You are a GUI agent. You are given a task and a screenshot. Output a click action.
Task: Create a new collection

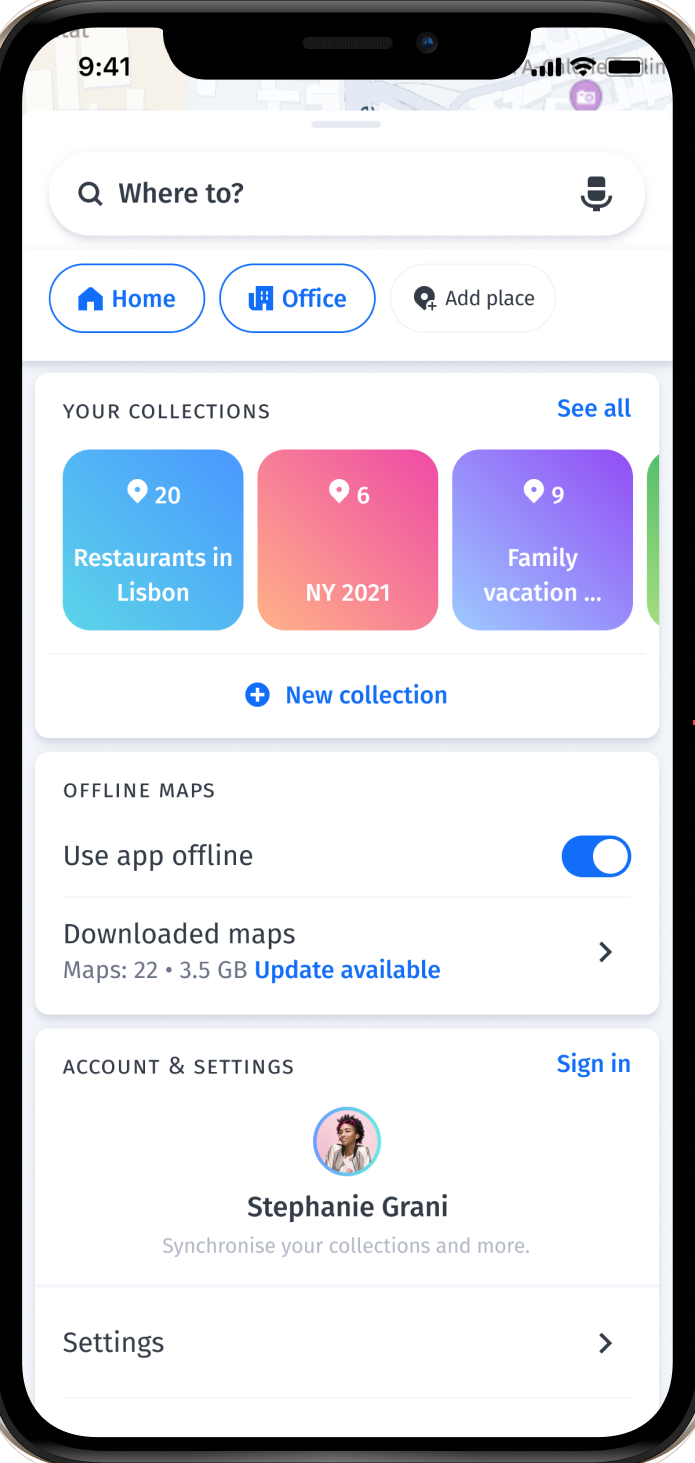coord(347,695)
